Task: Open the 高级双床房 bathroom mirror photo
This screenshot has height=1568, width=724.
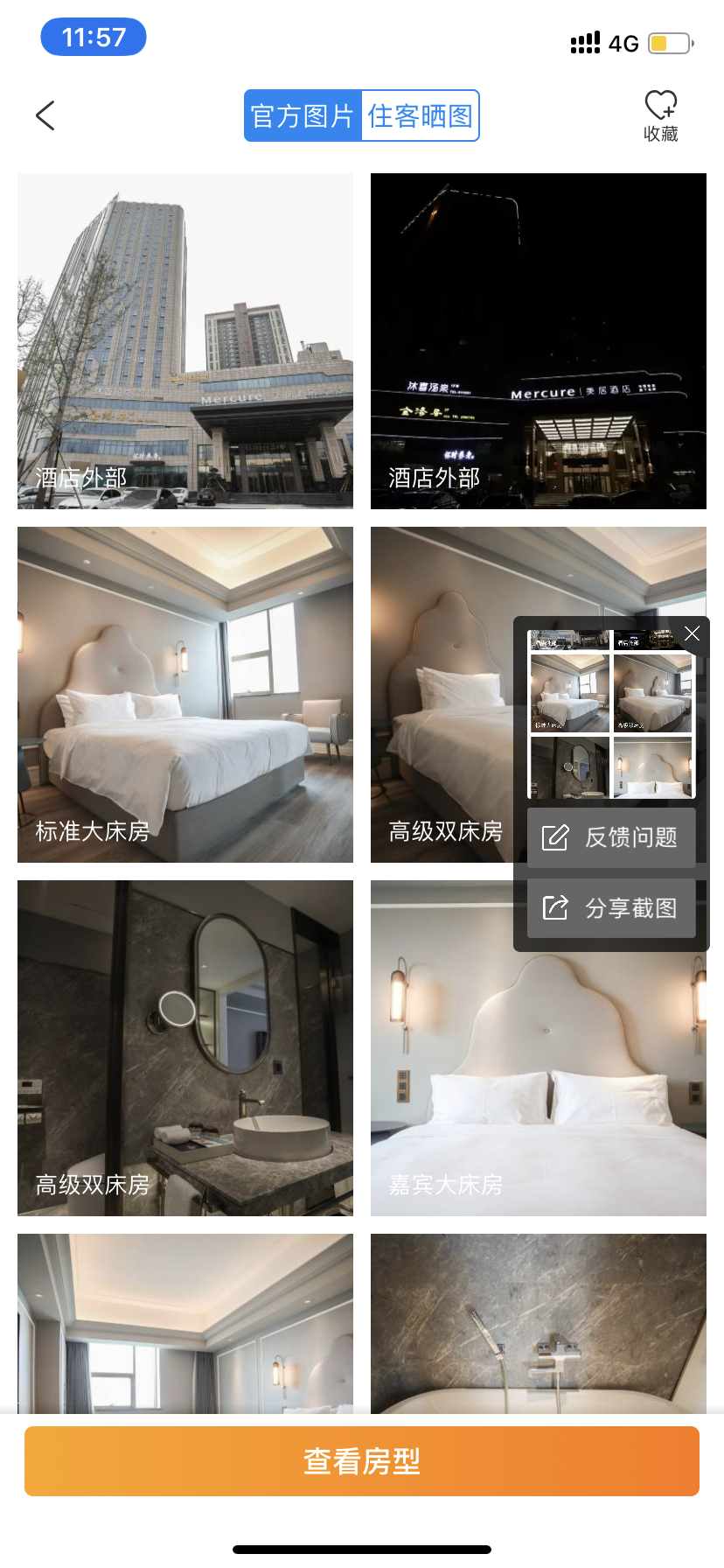Action: [x=185, y=1048]
